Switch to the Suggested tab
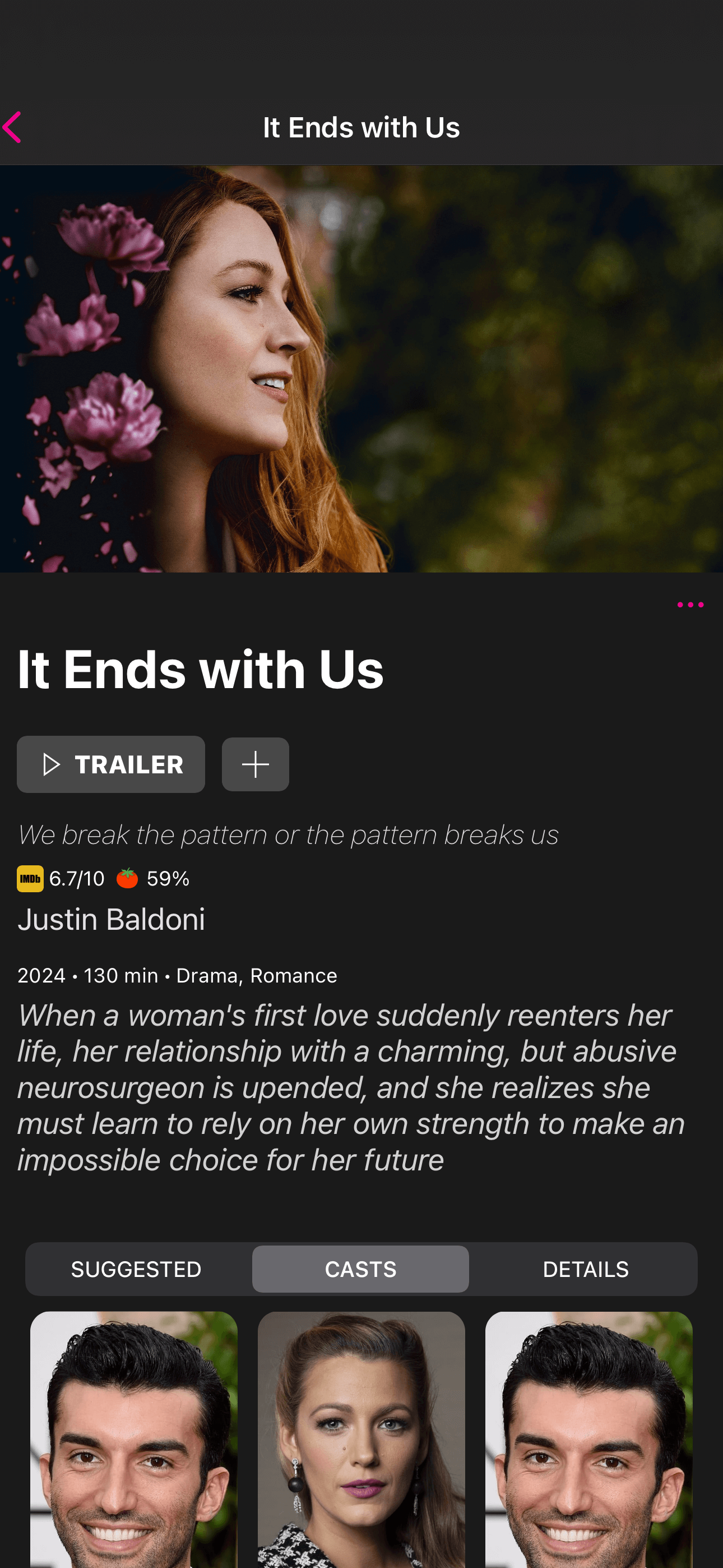 [x=136, y=1269]
